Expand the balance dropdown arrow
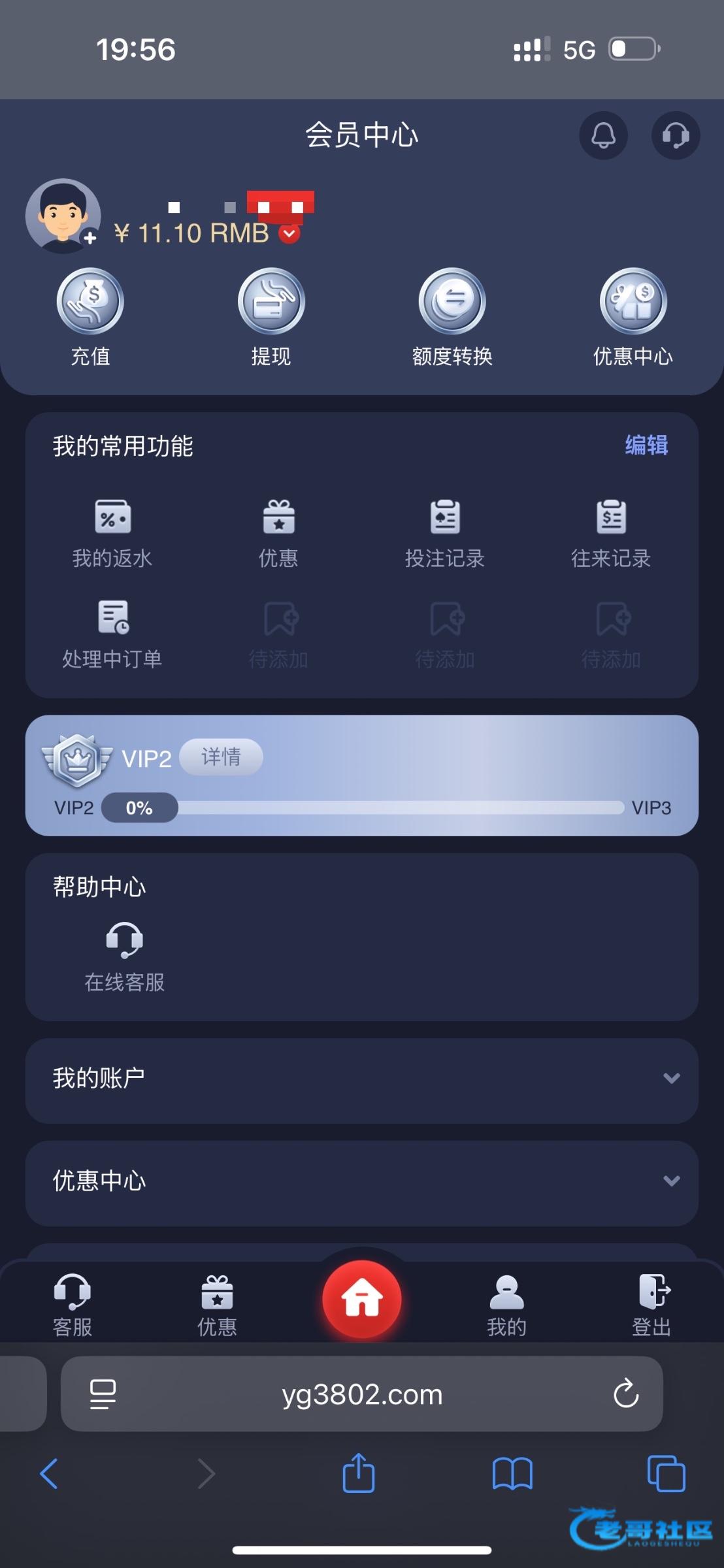The image size is (724, 1568). tap(289, 233)
